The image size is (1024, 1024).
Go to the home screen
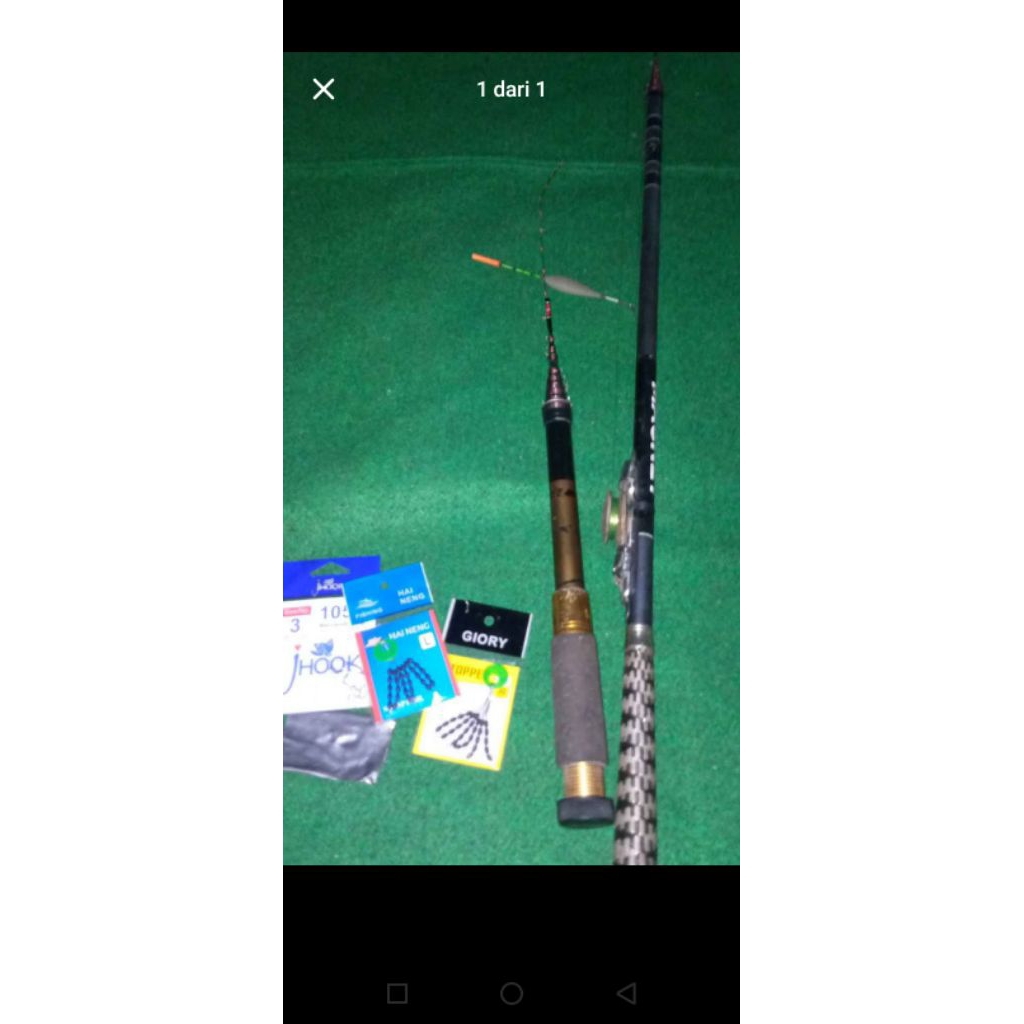tap(511, 993)
